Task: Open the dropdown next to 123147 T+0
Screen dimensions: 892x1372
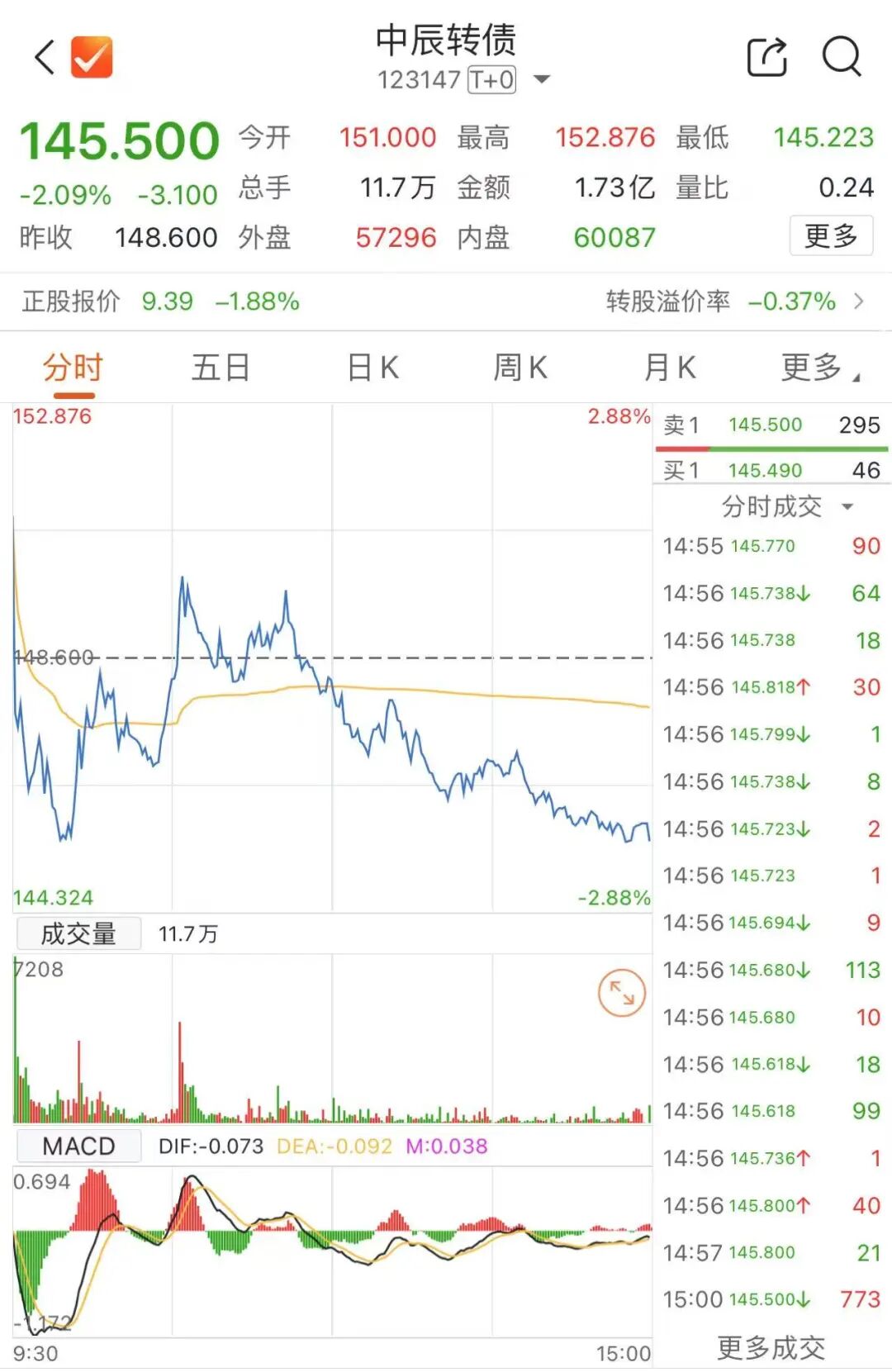Action: (x=541, y=80)
